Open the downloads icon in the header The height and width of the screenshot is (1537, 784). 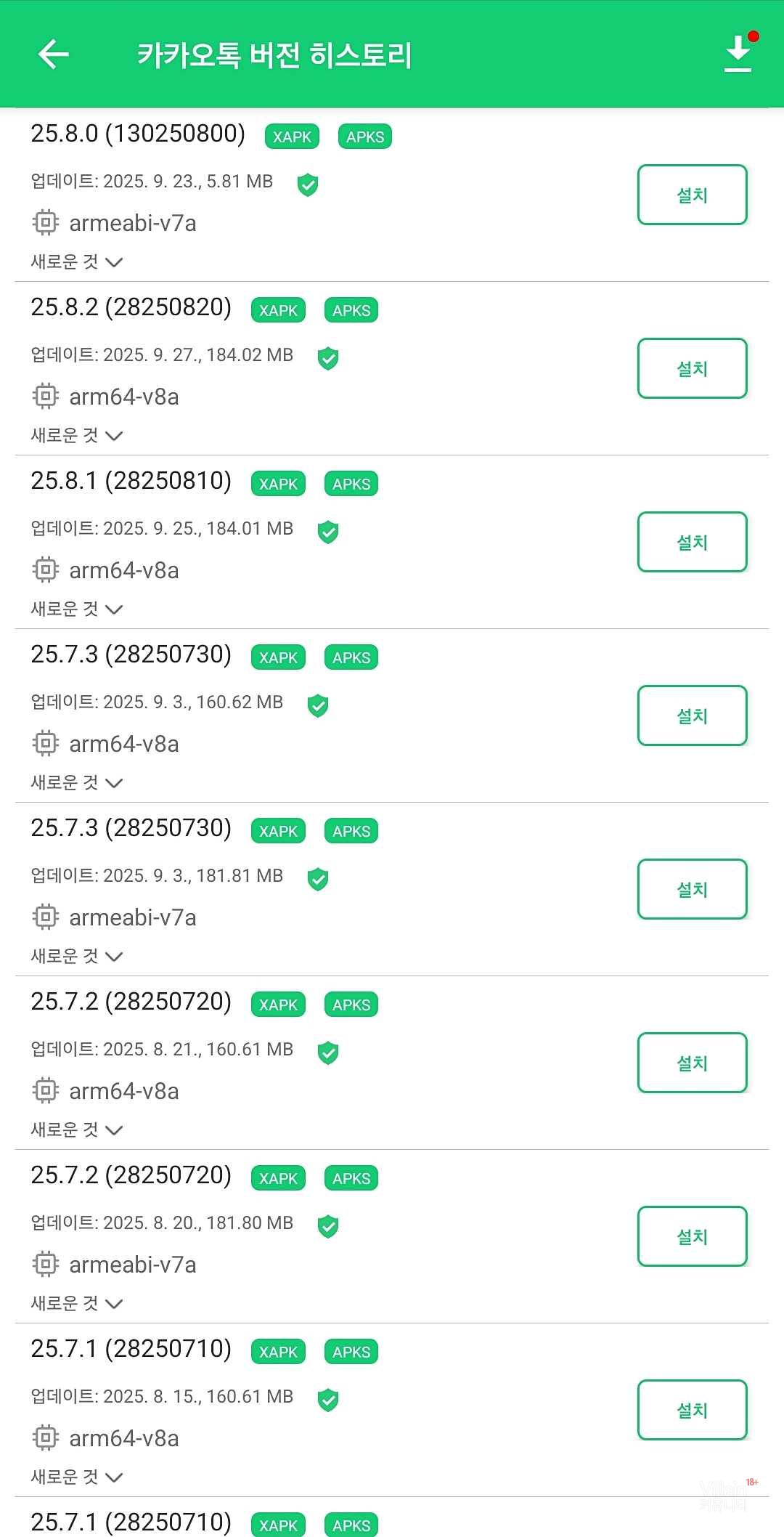[x=738, y=54]
